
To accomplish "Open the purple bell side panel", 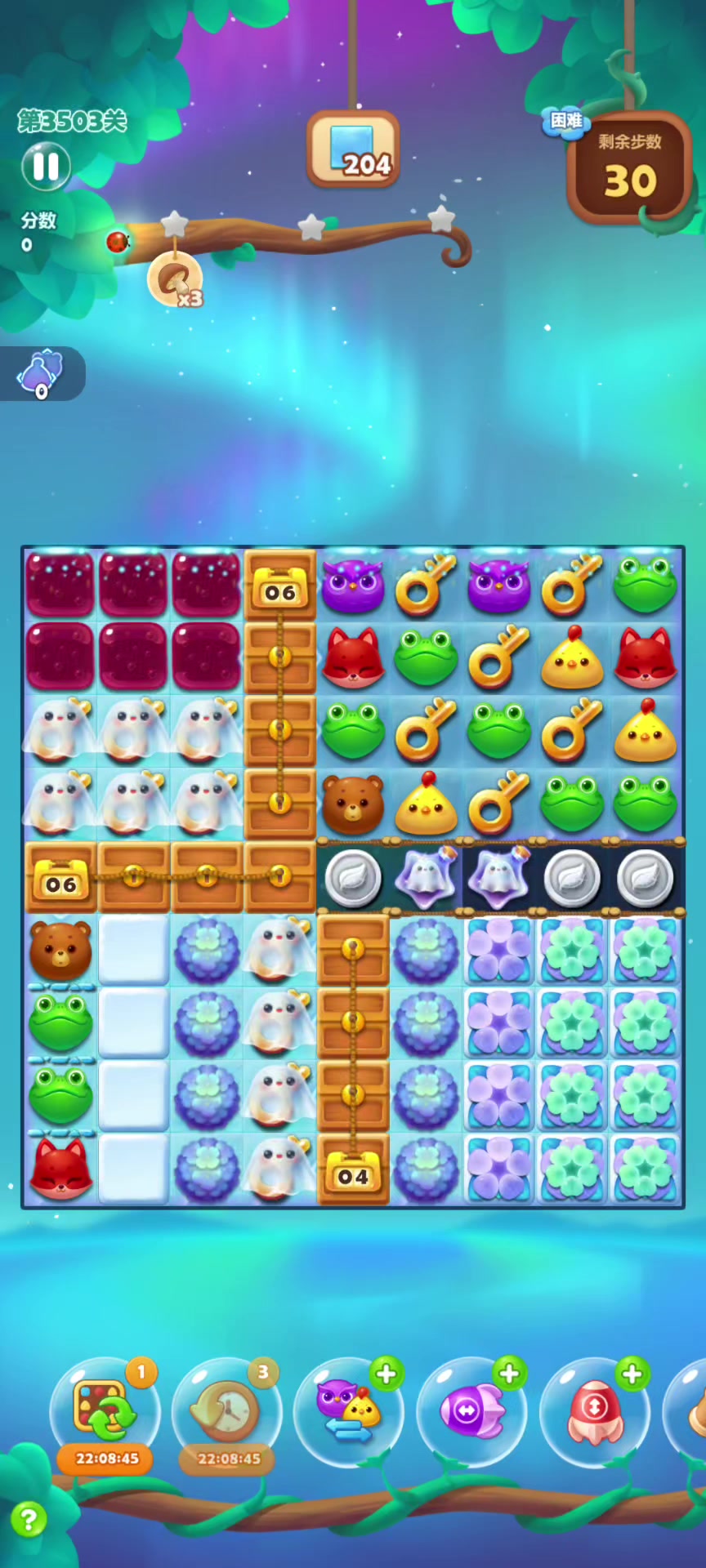I will (41, 373).
